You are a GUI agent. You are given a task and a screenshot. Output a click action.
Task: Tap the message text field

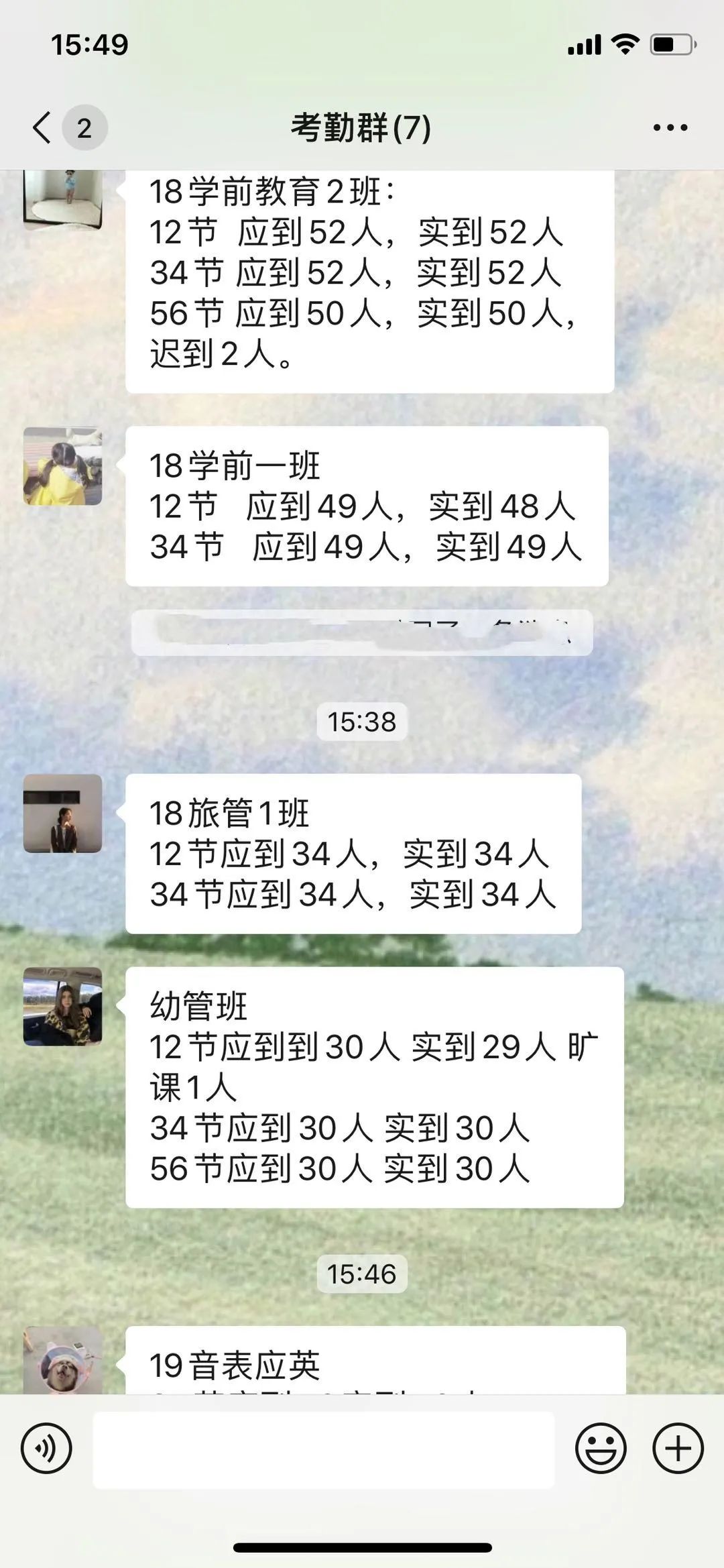coord(323,1449)
